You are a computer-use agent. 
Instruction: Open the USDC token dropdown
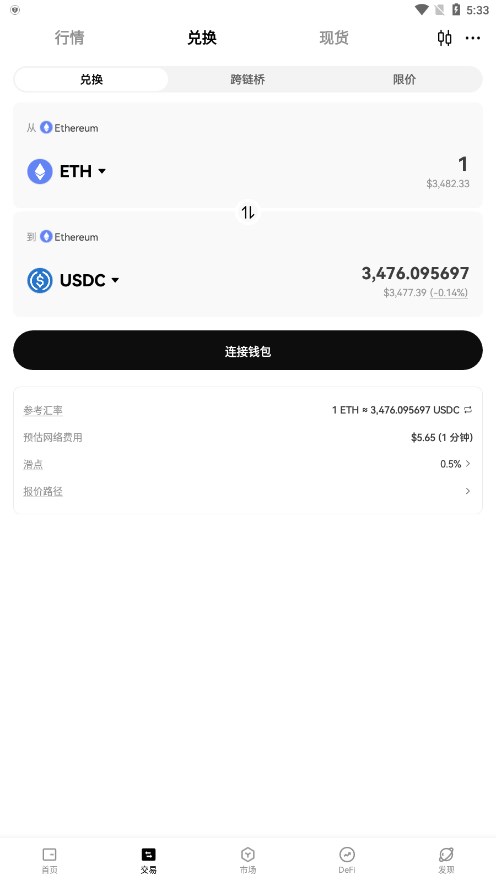74,280
